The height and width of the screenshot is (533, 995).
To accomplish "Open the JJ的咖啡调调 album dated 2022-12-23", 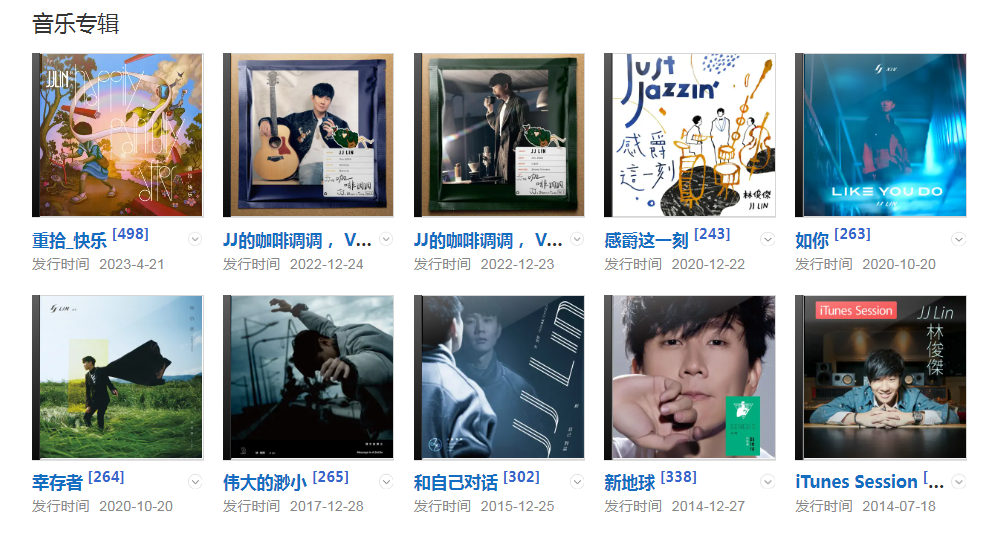I will click(x=500, y=135).
